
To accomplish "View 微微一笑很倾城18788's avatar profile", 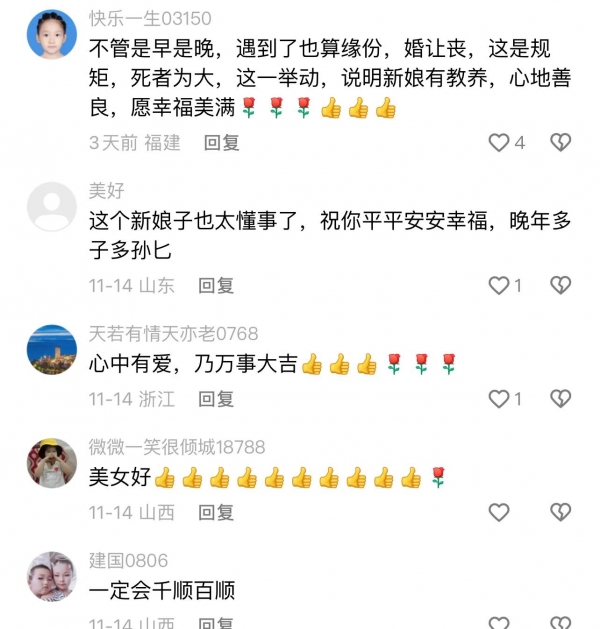I will [x=51, y=464].
